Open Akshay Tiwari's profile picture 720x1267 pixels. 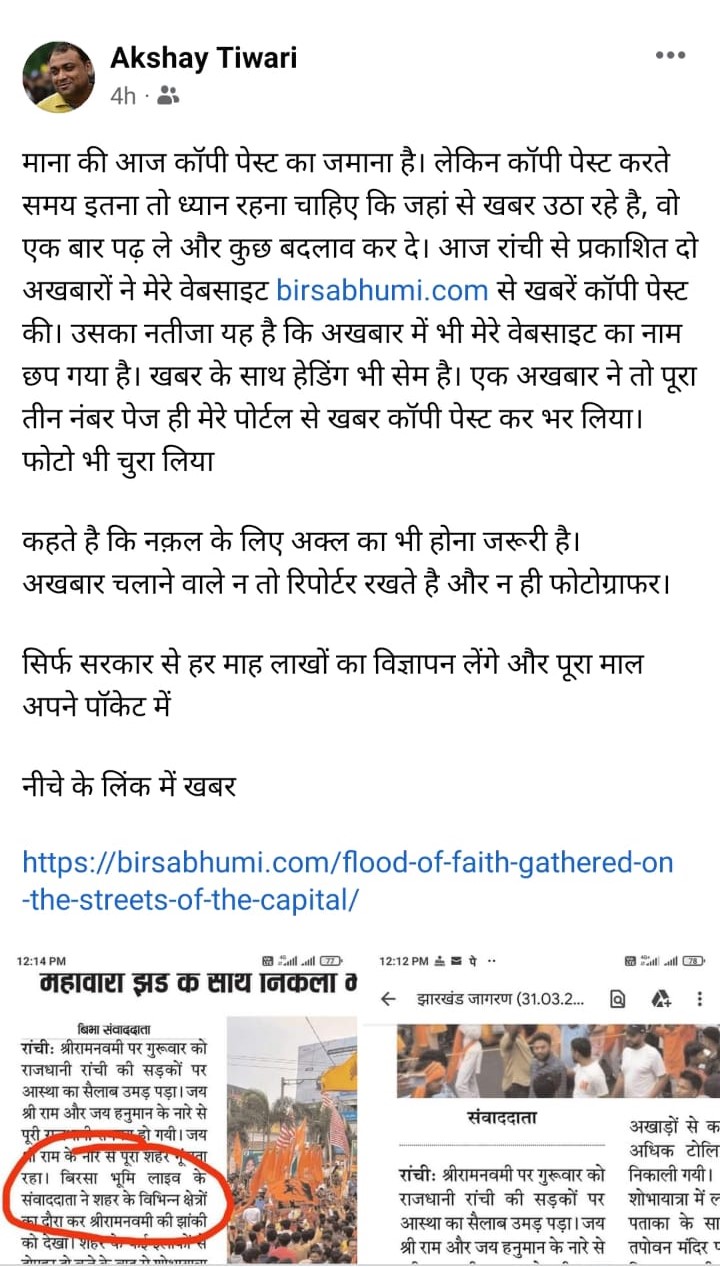pos(59,76)
